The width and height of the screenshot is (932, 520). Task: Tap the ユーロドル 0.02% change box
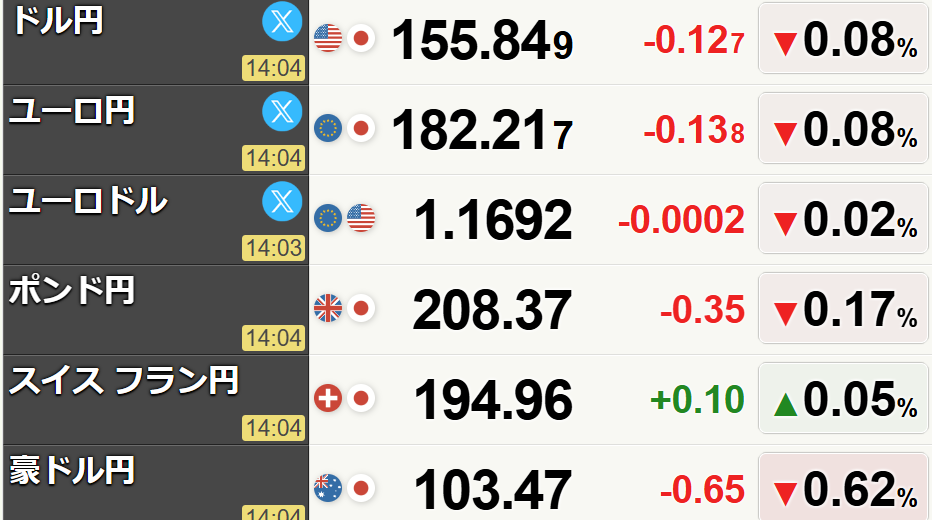pyautogui.click(x=844, y=220)
